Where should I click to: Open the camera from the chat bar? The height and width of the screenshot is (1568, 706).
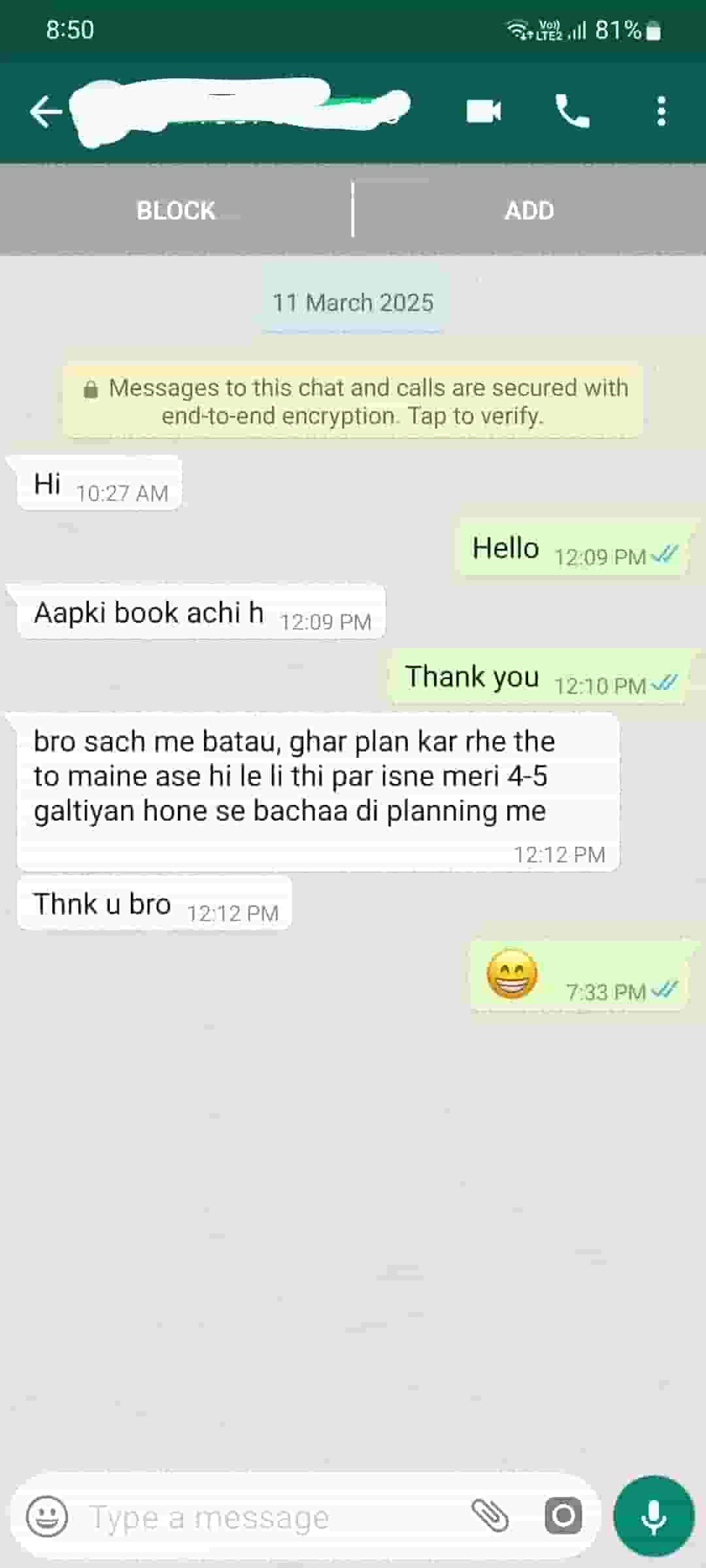(x=563, y=1516)
